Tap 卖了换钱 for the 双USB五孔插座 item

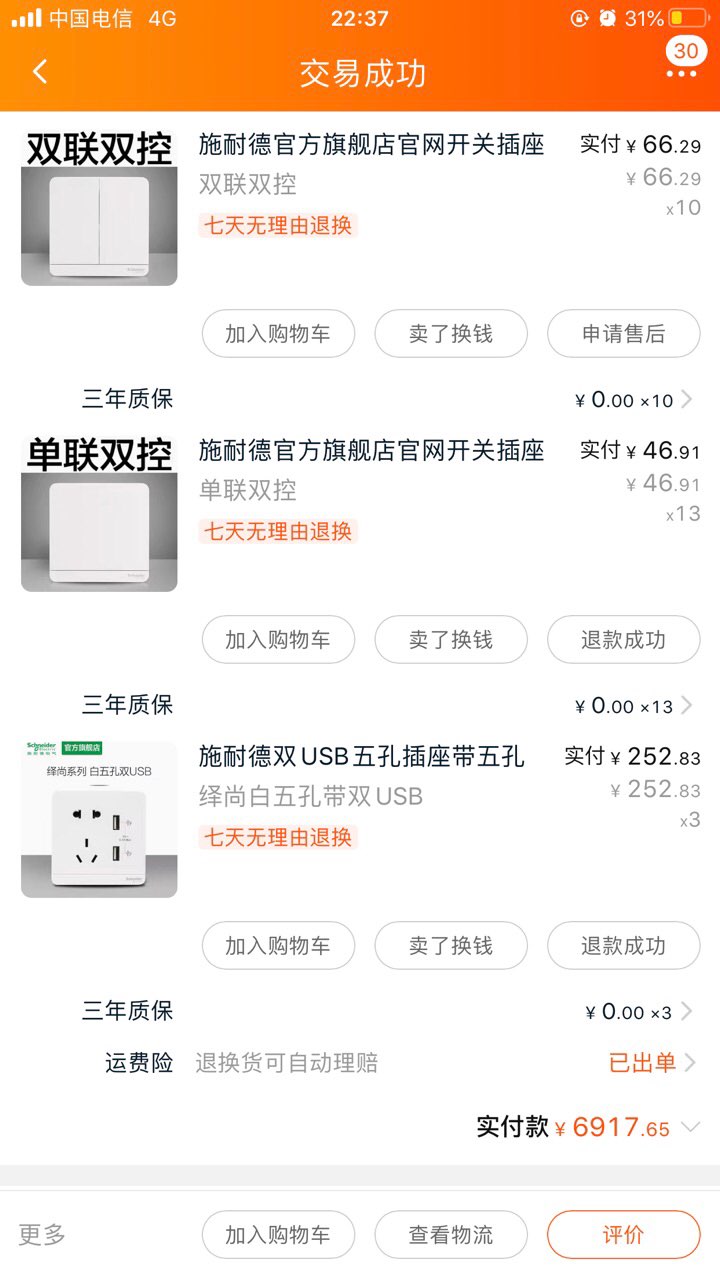tap(451, 946)
